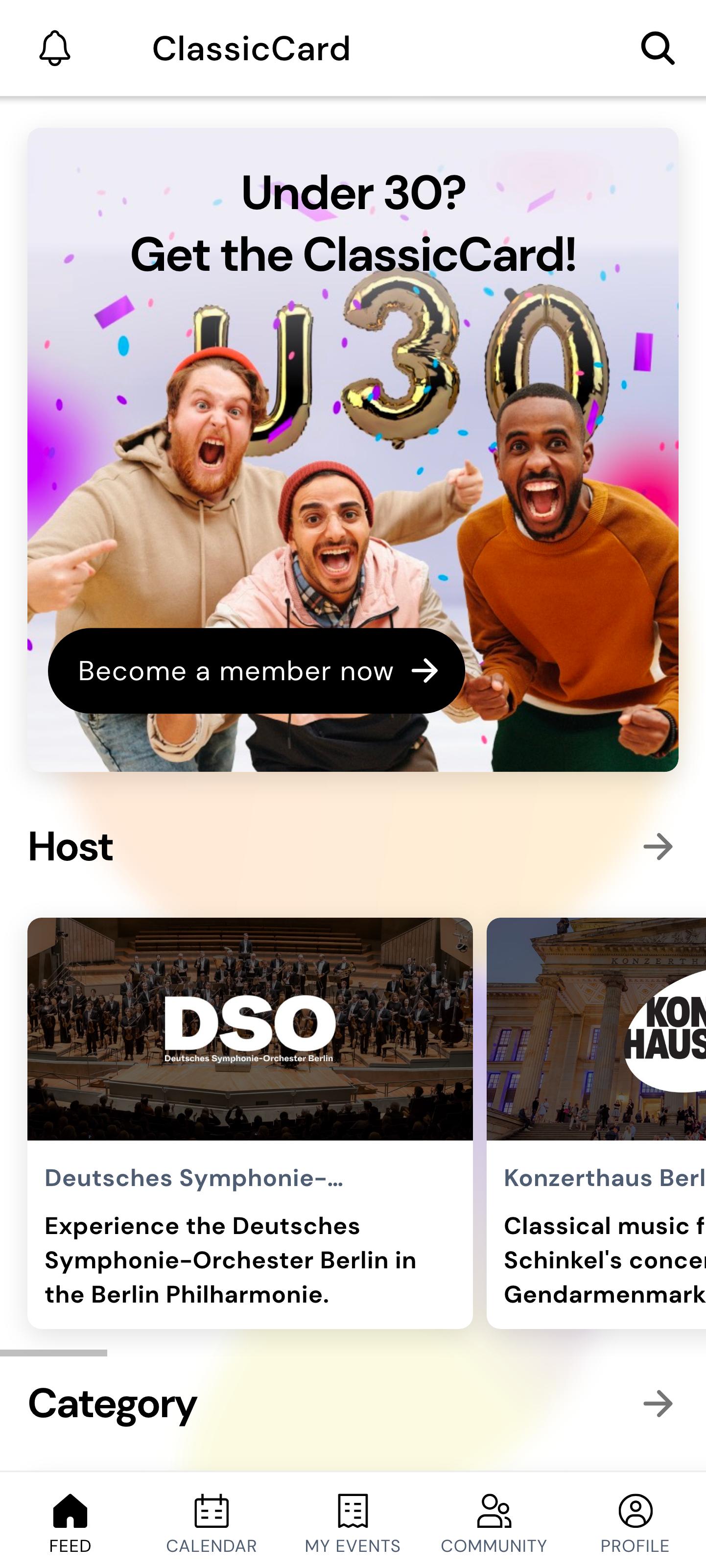Tap Become a member now button

click(256, 671)
